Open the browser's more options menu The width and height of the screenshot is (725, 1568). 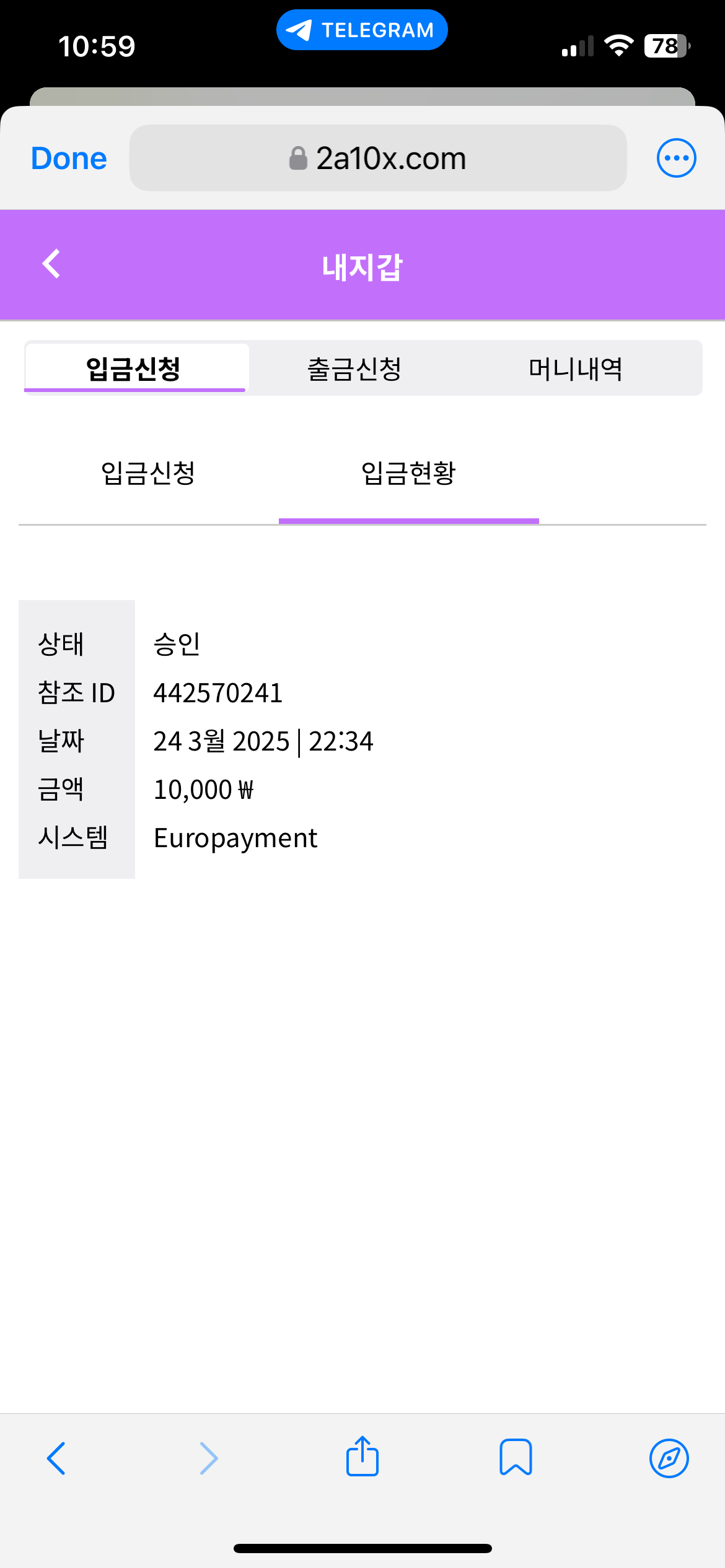tap(676, 159)
